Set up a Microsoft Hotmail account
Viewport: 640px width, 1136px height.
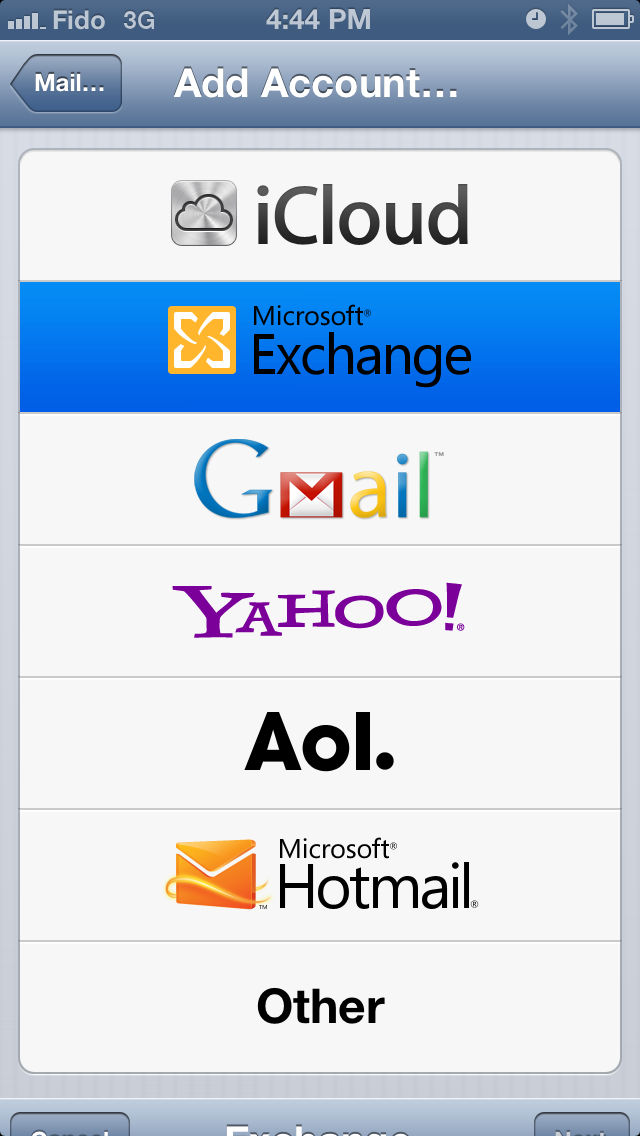(320, 875)
